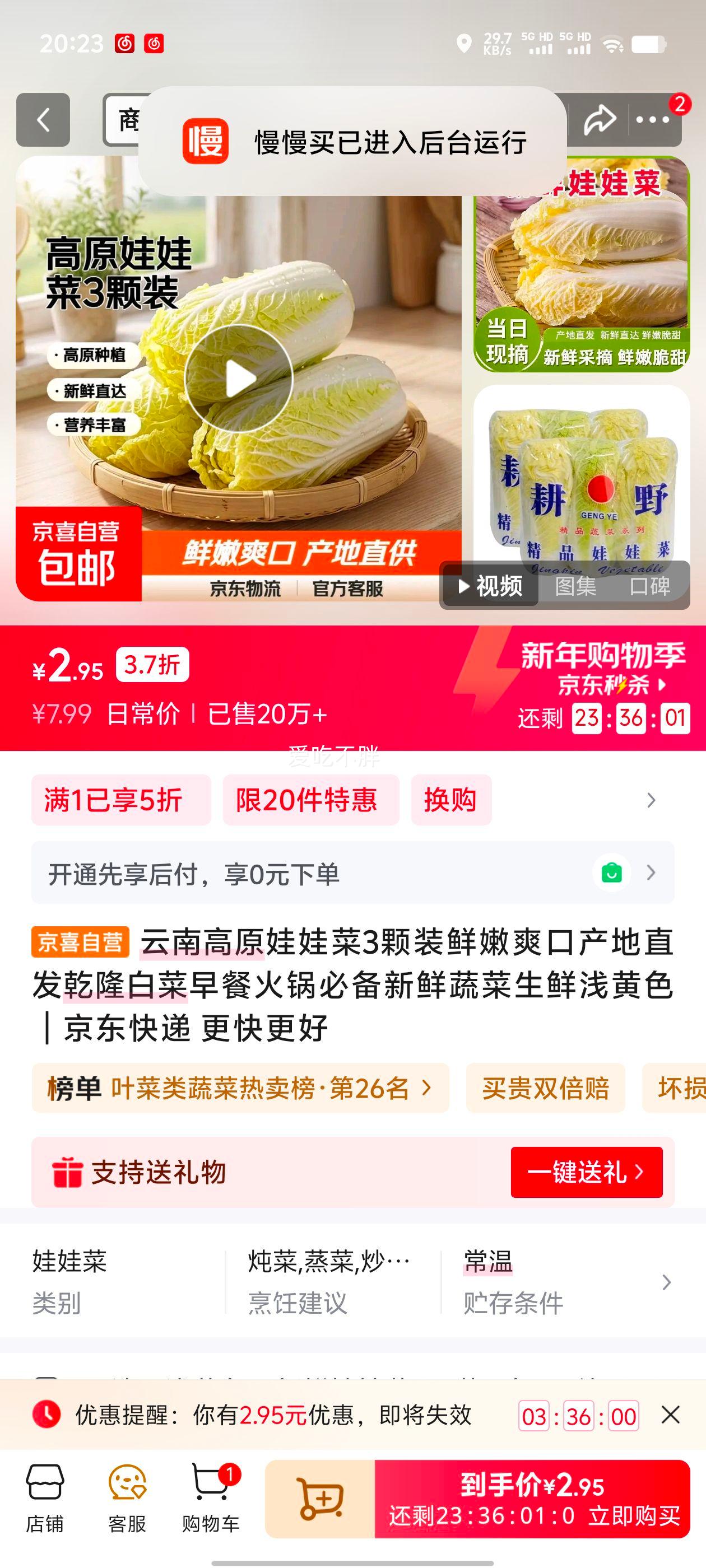The width and height of the screenshot is (706, 1568).
Task: Open the share icon
Action: click(600, 118)
